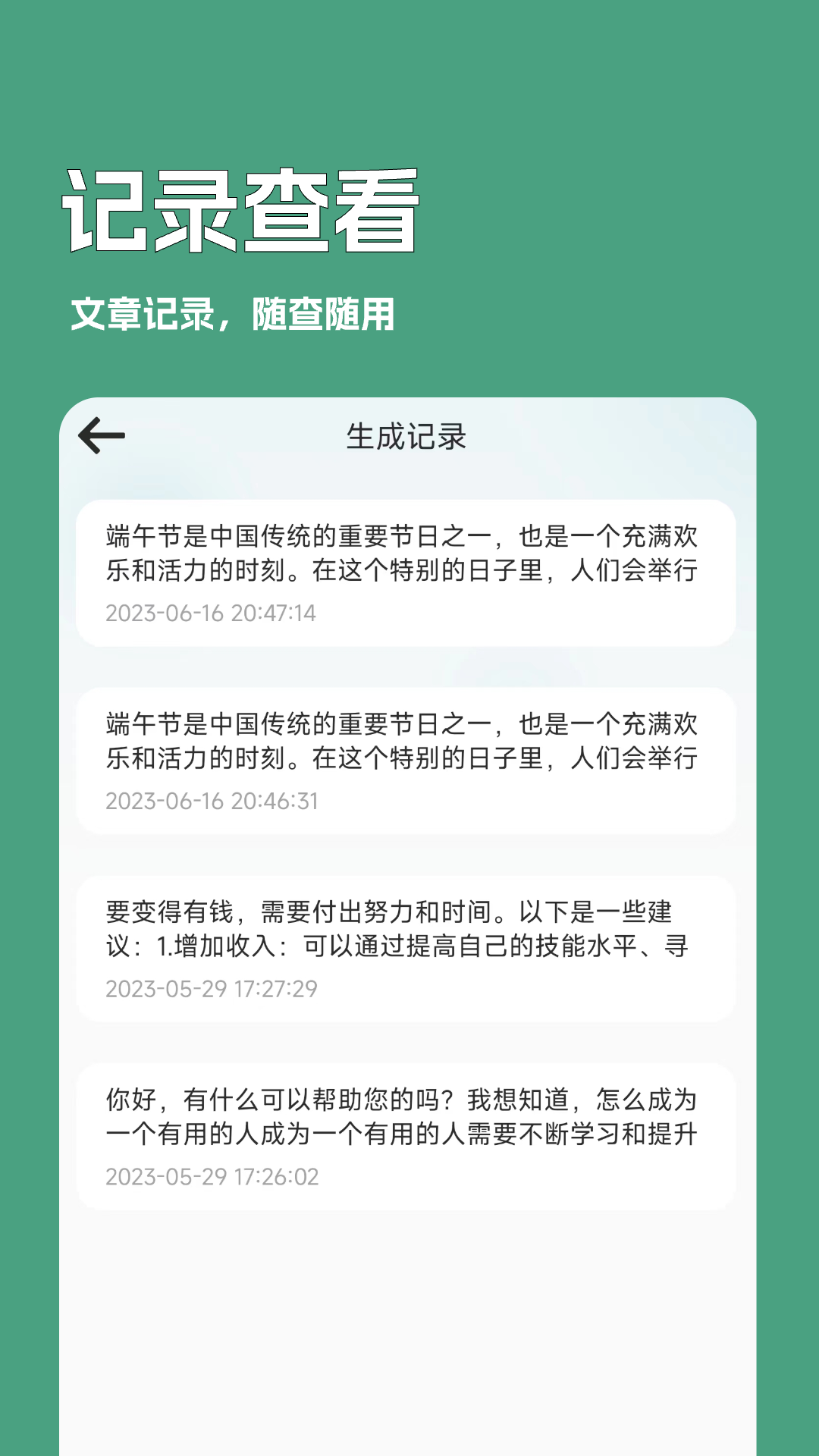
Task: Click the timestamp 2023-05-29 17:26:02
Action: click(x=212, y=1178)
